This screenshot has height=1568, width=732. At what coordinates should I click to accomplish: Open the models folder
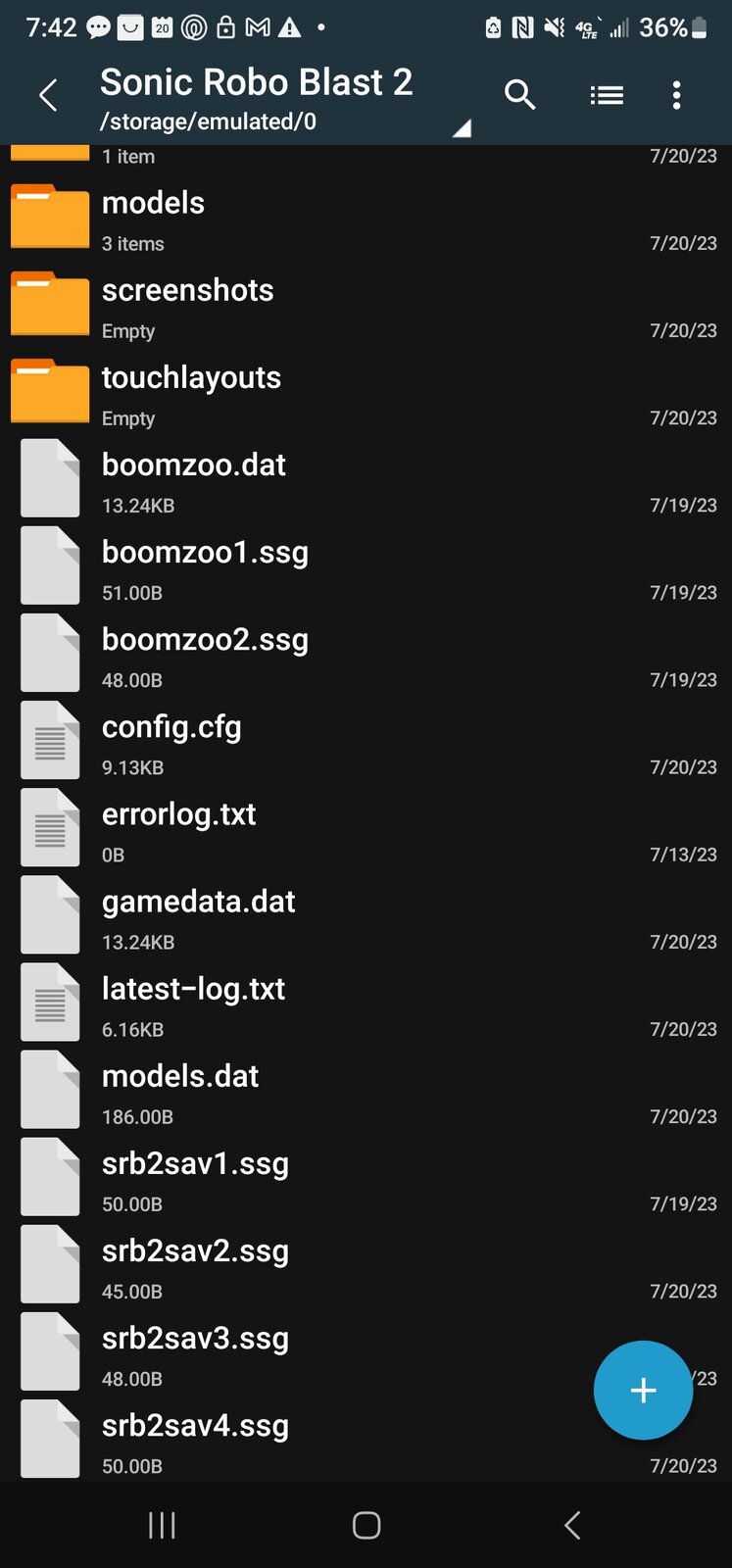pos(366,221)
